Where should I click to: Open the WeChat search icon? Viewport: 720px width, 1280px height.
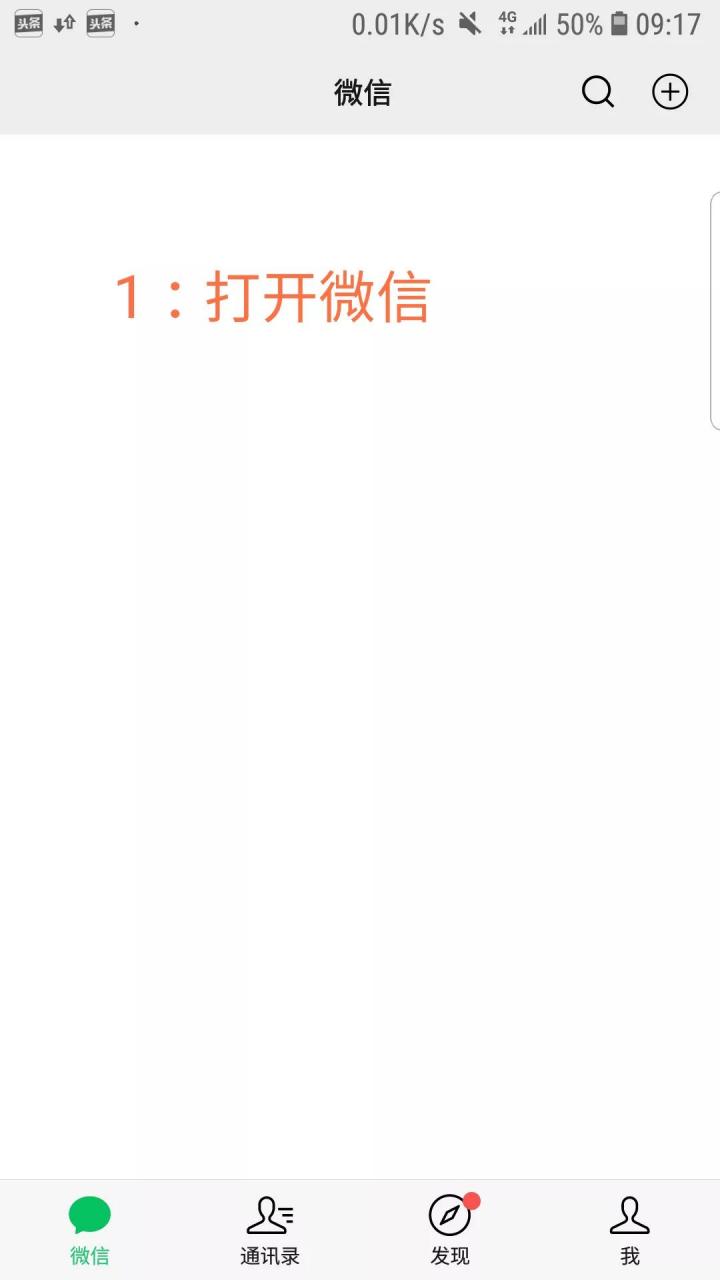tap(598, 92)
